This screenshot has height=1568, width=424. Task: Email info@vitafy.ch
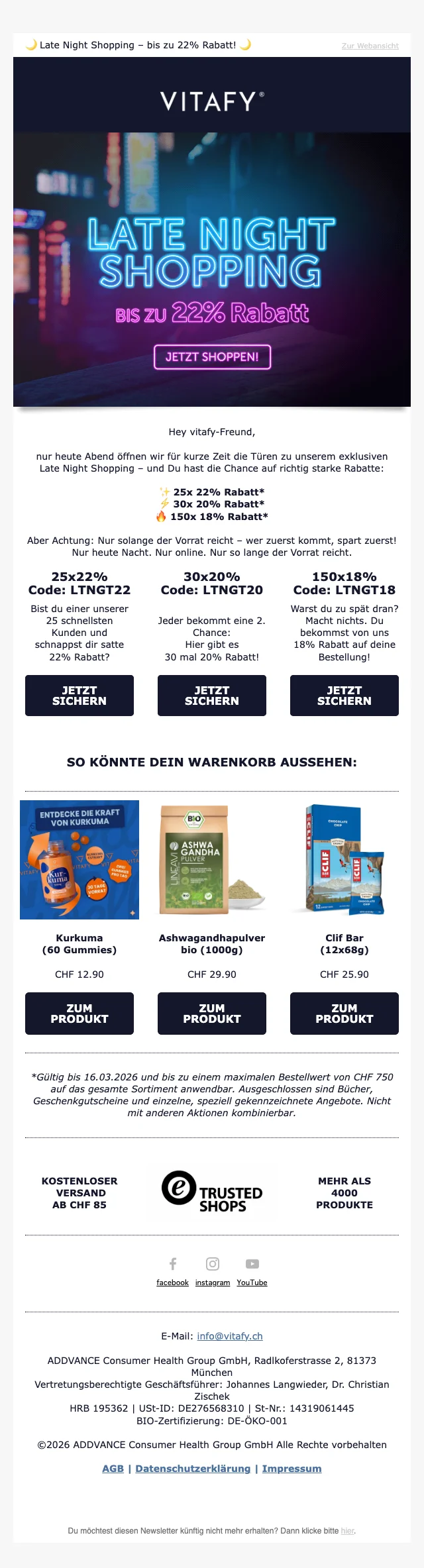pos(230,1336)
